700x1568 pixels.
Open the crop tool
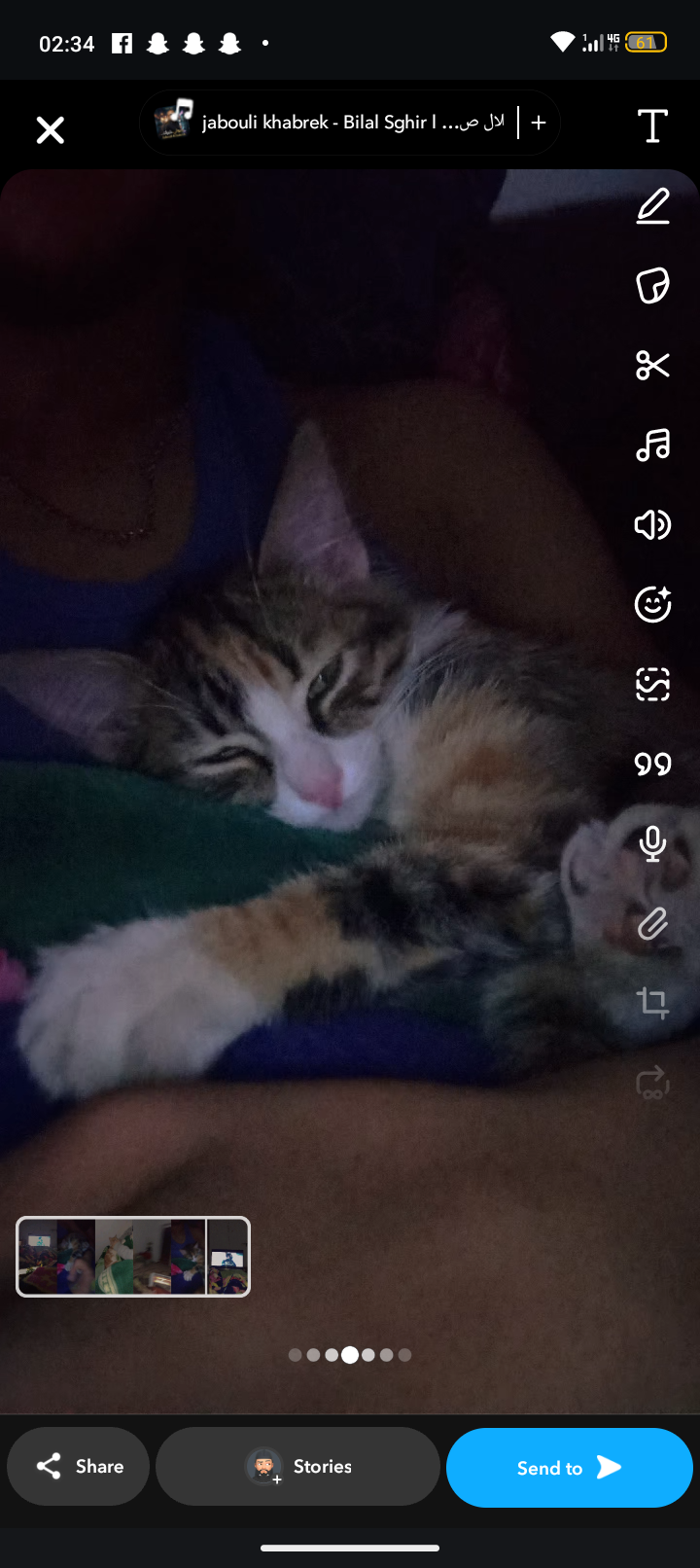tap(652, 1003)
